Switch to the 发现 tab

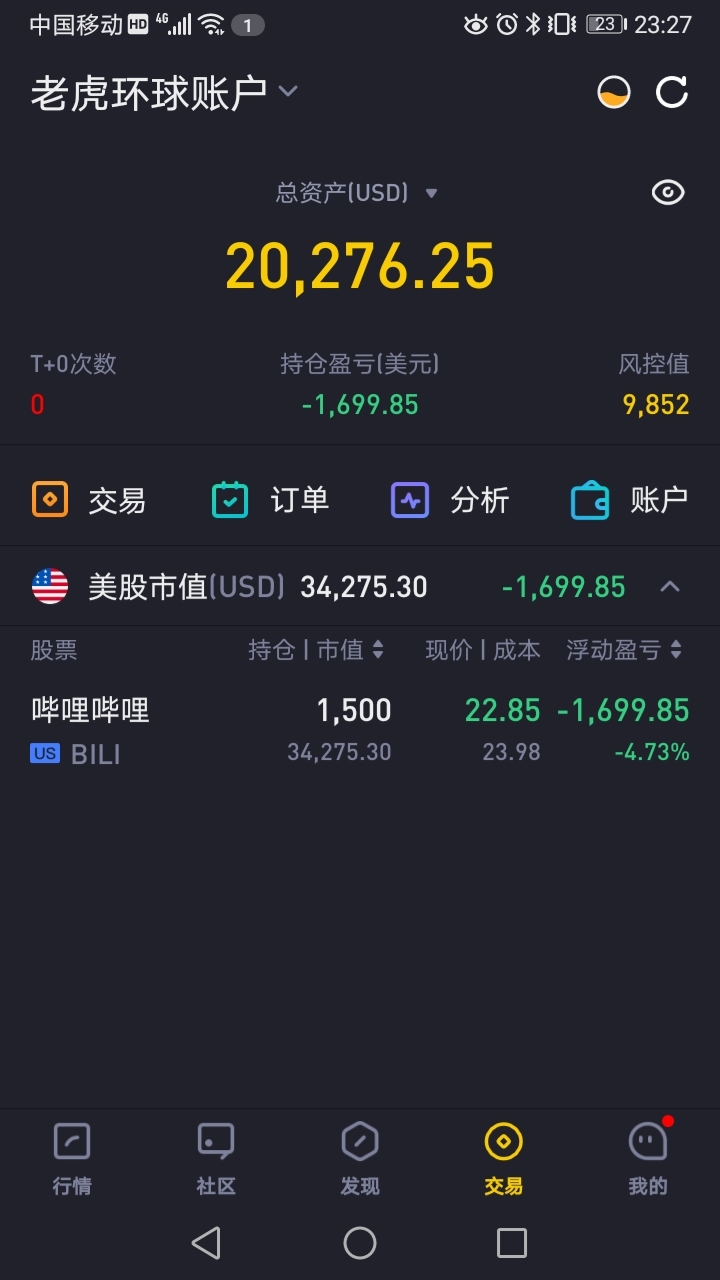[360, 1160]
